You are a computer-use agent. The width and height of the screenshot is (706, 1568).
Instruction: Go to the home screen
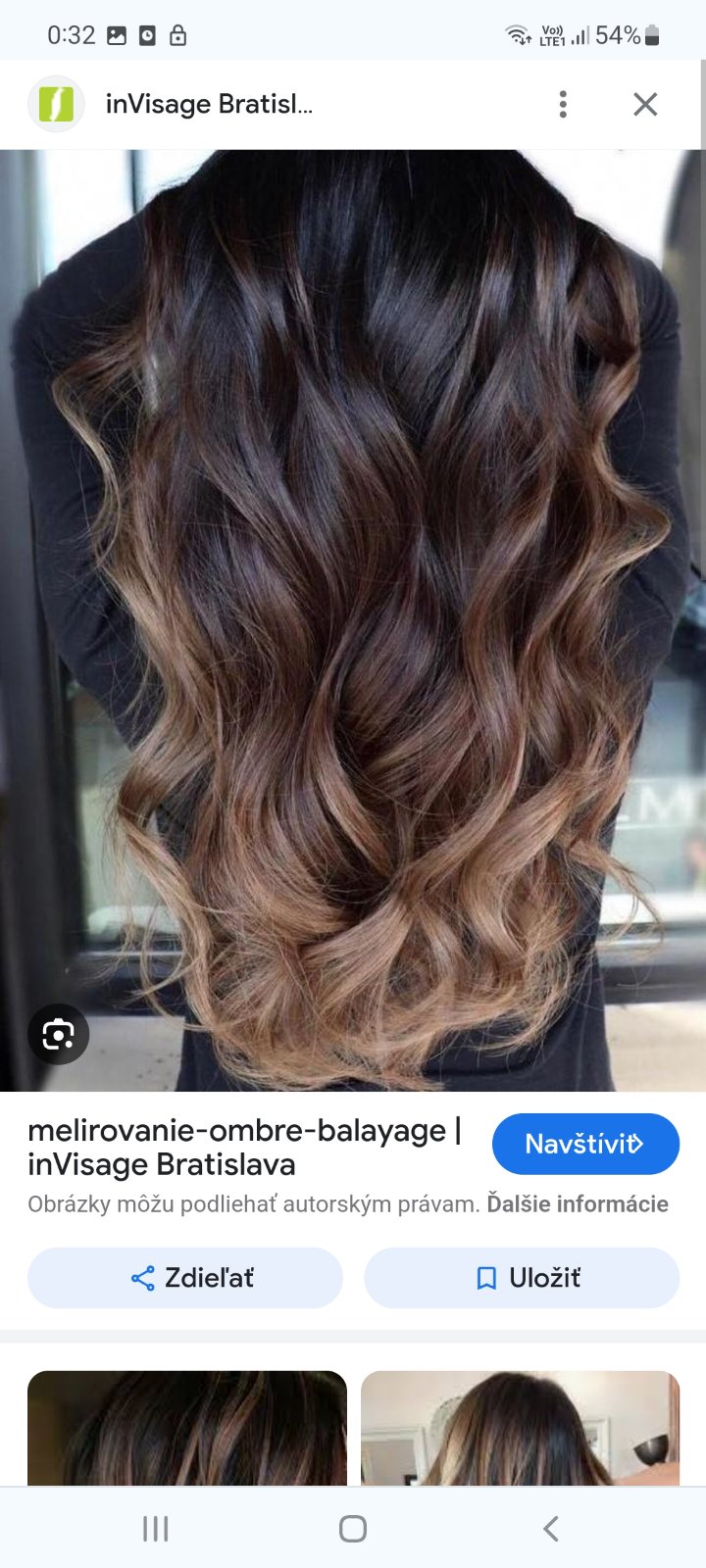coord(353,1529)
